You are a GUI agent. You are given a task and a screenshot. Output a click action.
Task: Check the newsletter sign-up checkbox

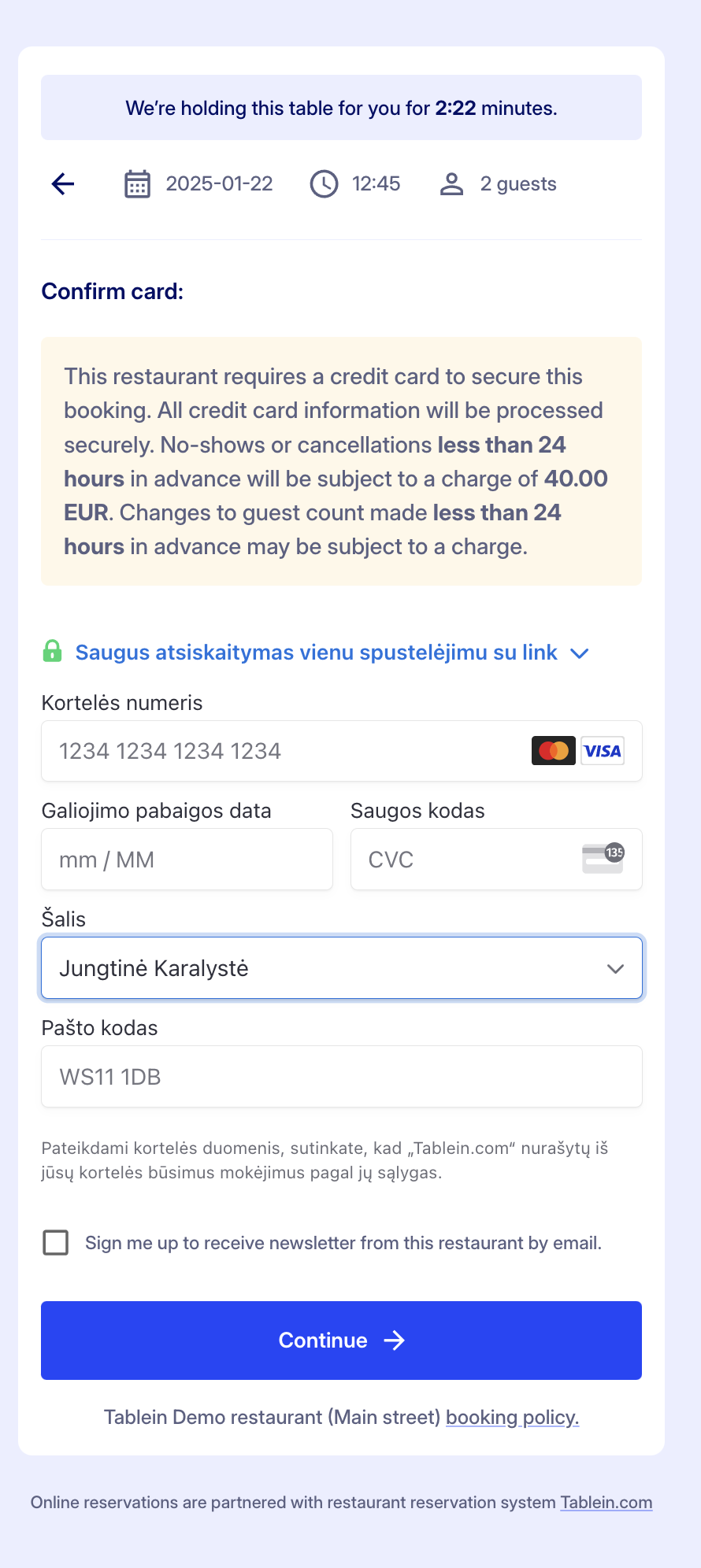point(56,1243)
